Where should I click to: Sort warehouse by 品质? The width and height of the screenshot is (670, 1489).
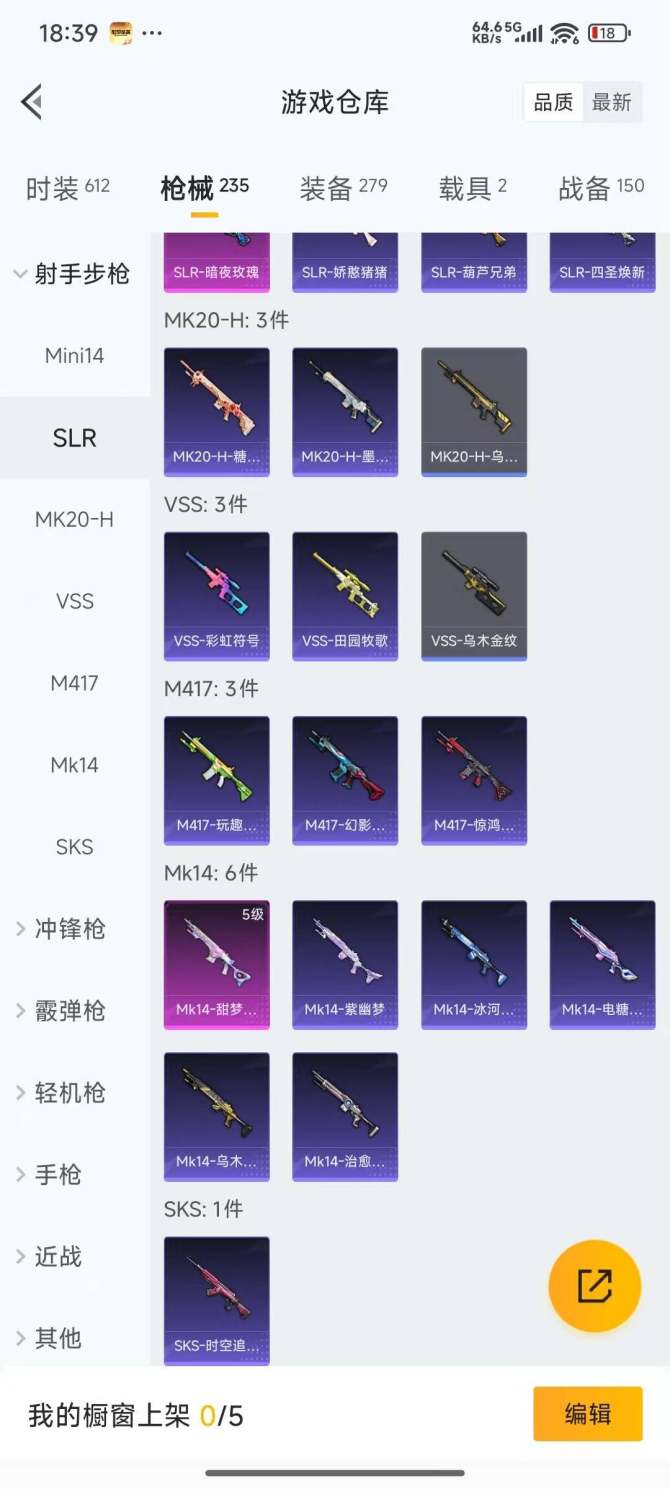[x=553, y=102]
